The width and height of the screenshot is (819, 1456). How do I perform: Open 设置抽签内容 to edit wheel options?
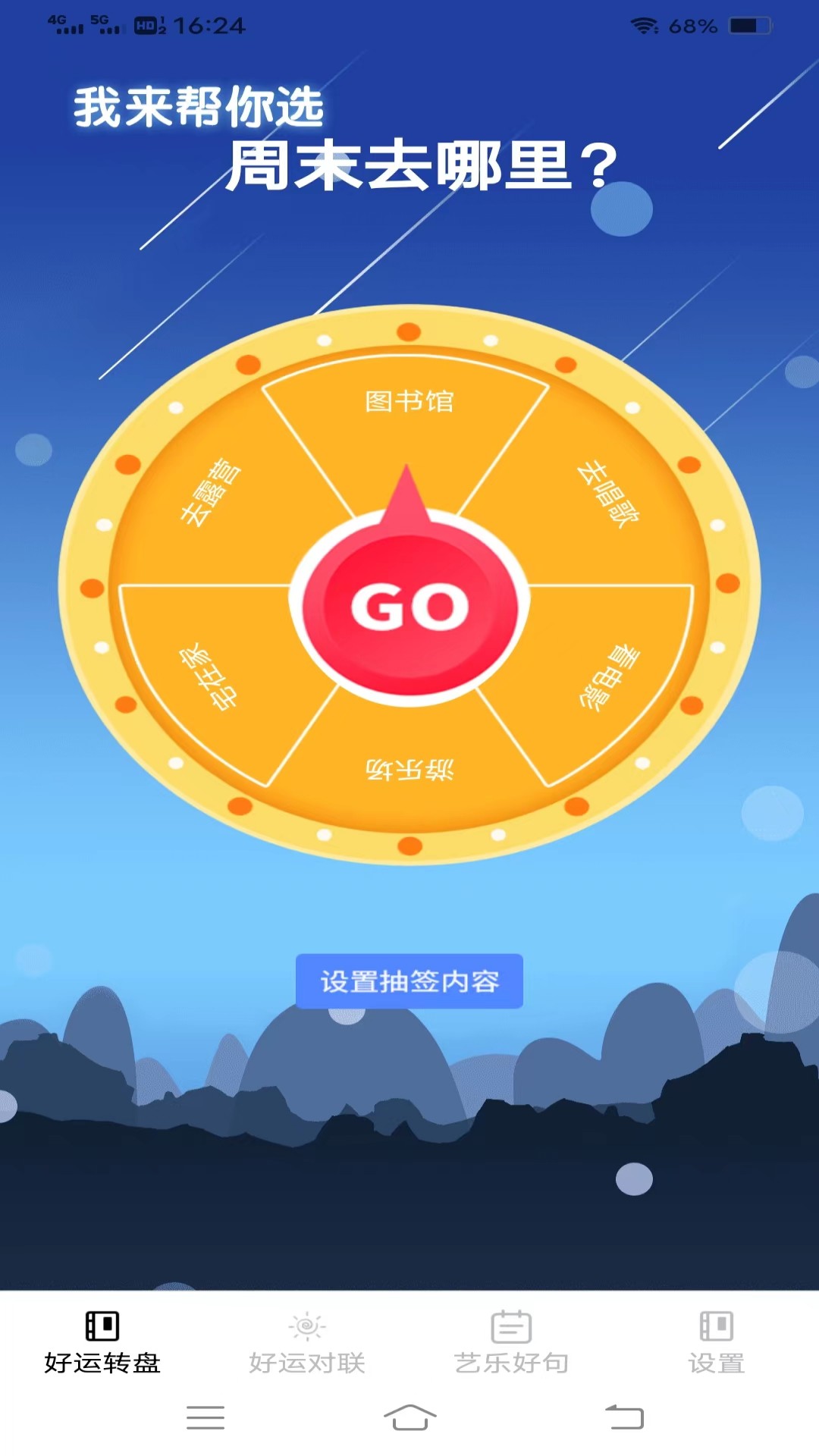[x=409, y=981]
